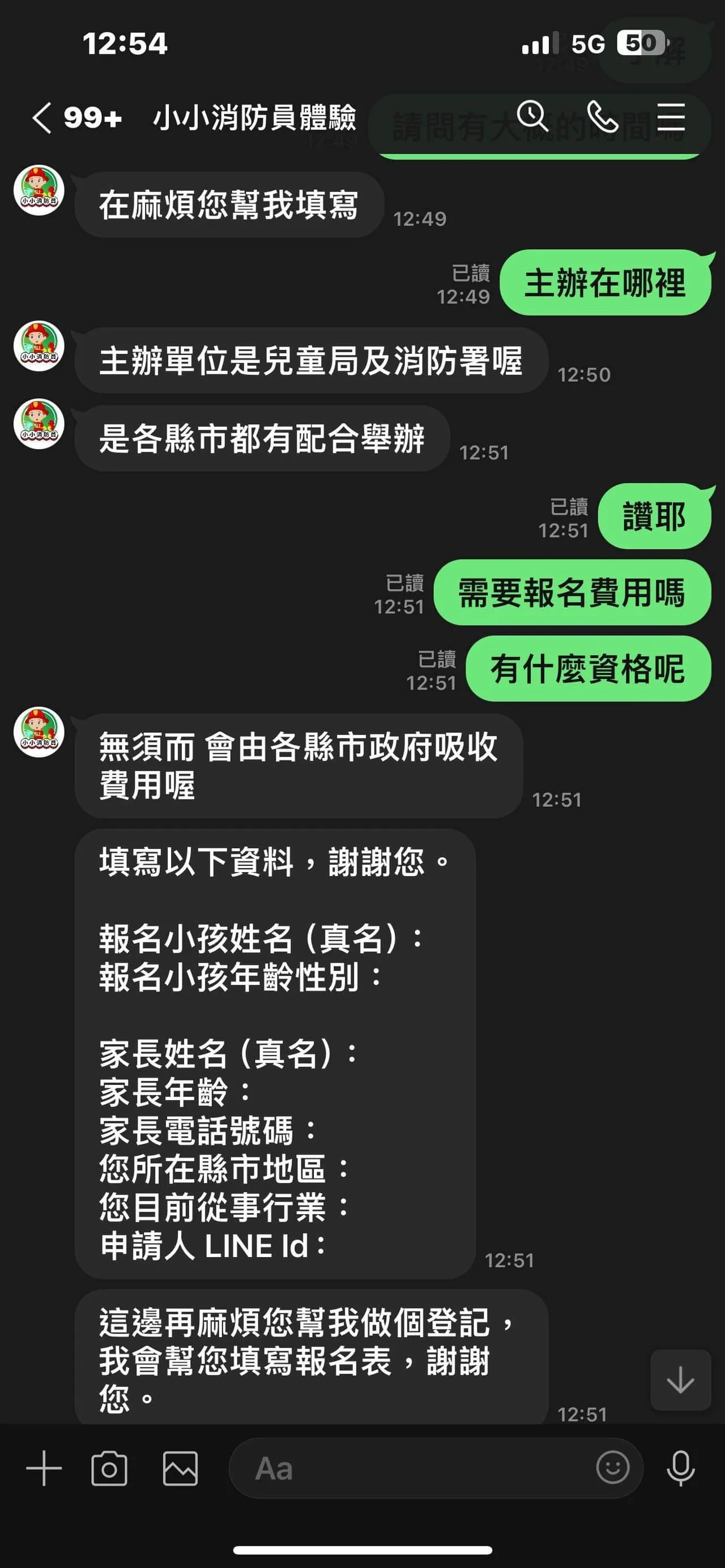Open the photo gallery picker
This screenshot has width=725, height=1568.
(180, 1469)
